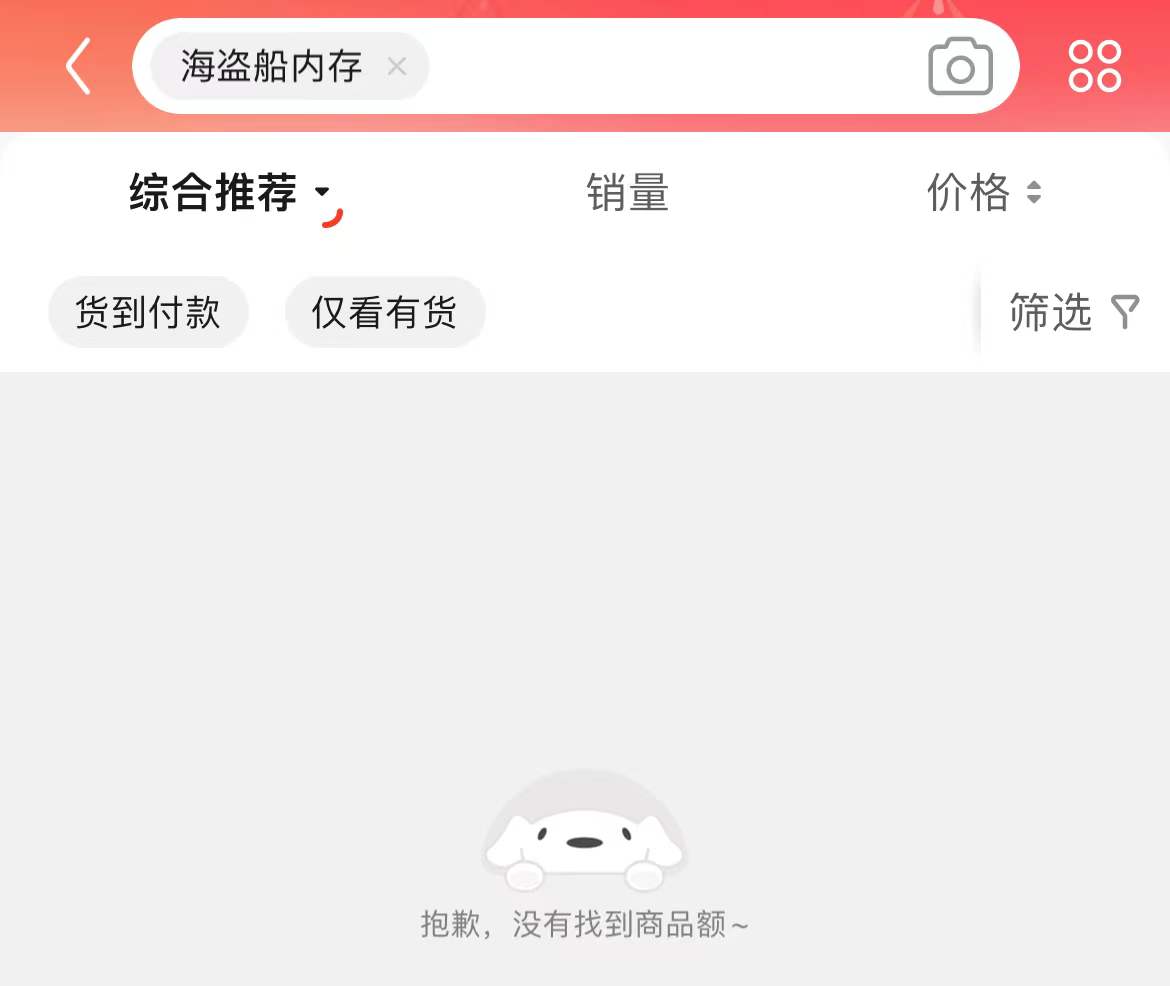Expand the 综合推荐 sort dropdown

pyautogui.click(x=230, y=192)
